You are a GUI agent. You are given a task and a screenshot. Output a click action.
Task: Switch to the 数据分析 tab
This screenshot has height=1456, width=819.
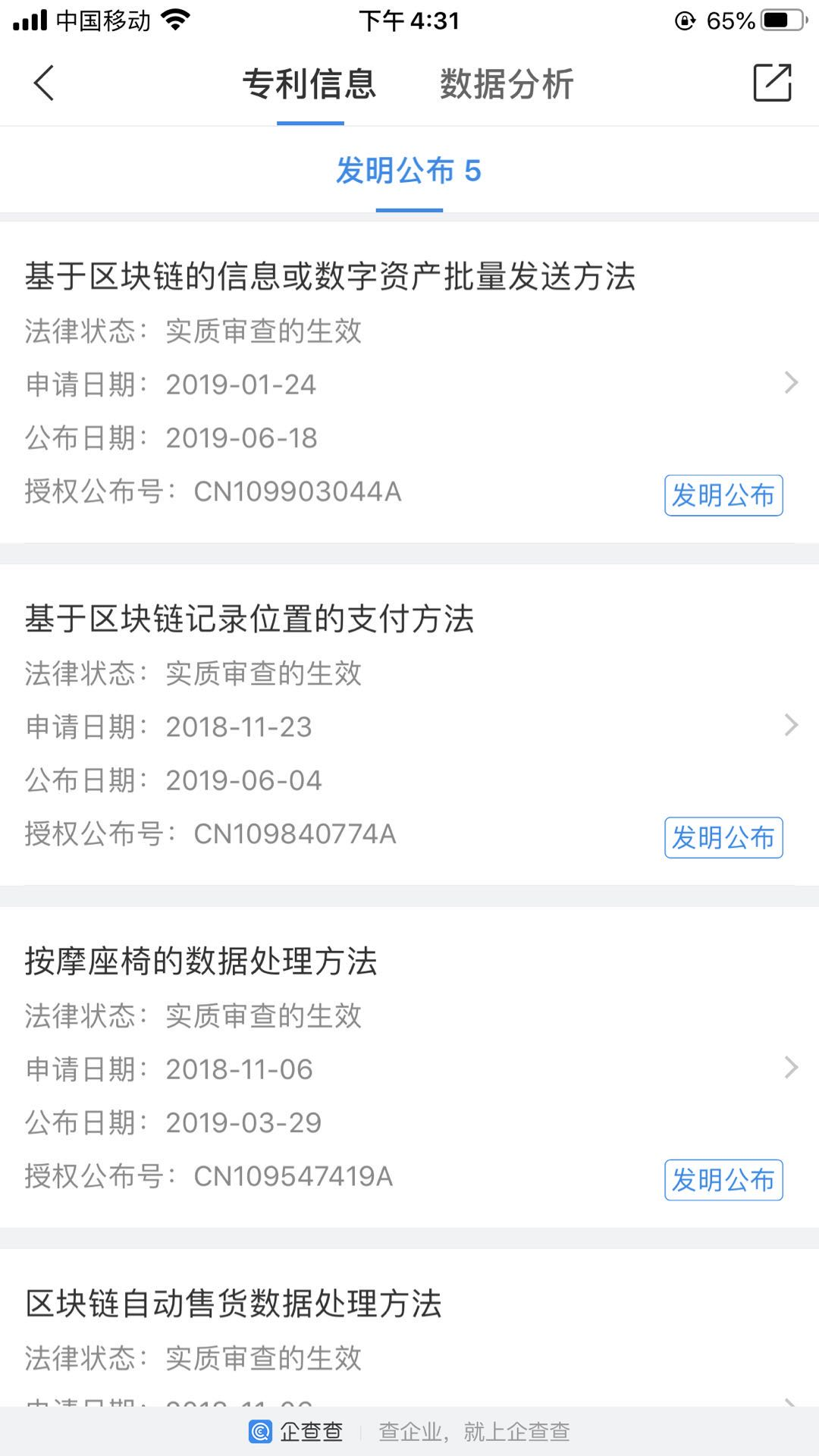(505, 86)
